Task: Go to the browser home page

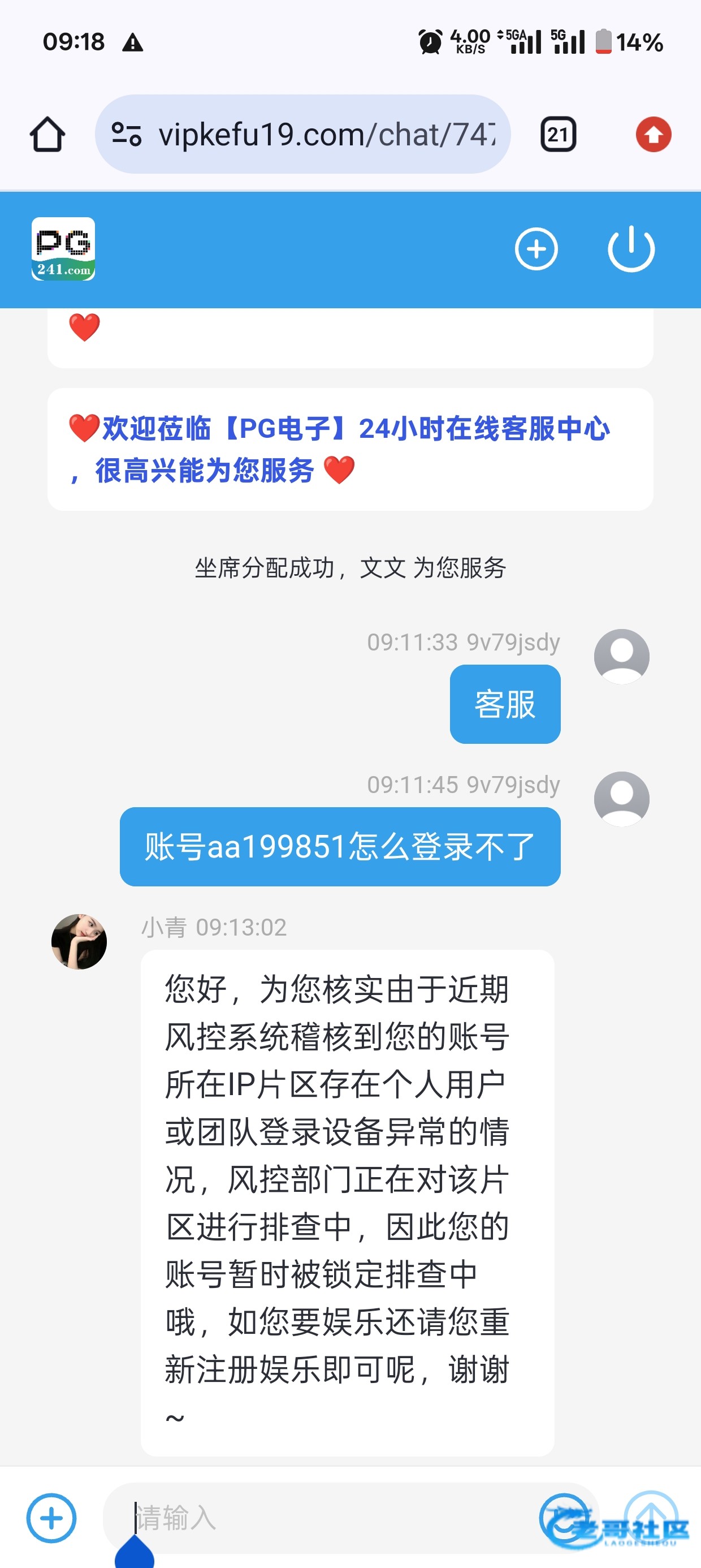Action: [x=47, y=135]
